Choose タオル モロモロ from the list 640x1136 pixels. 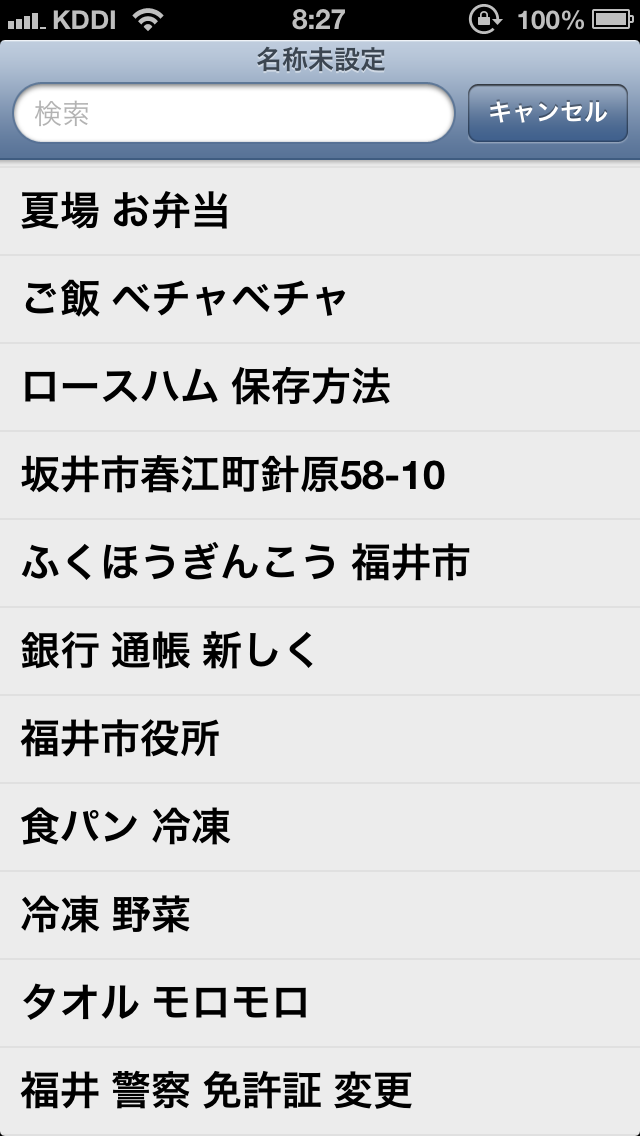[320, 1003]
